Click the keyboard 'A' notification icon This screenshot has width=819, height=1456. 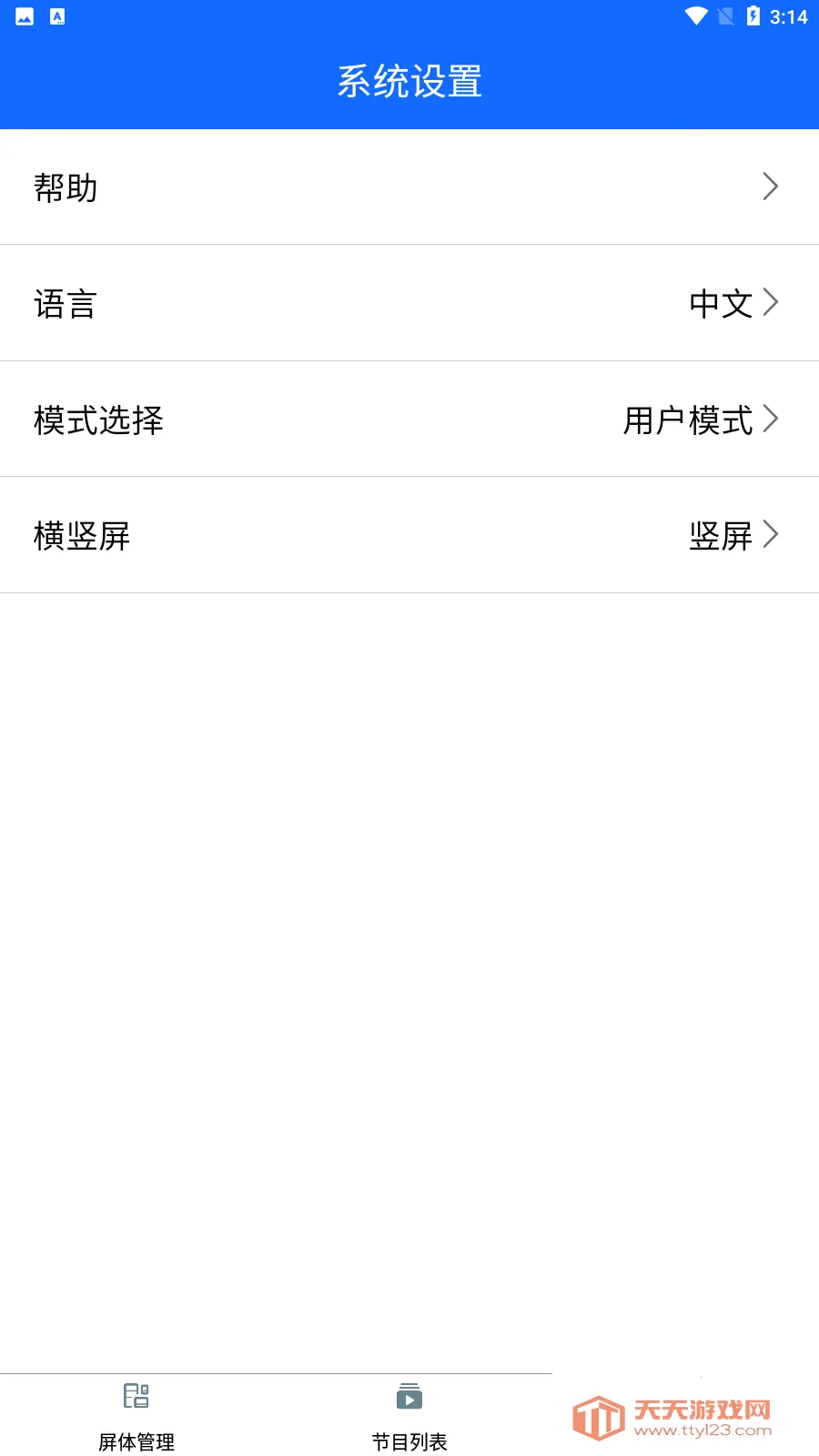click(59, 15)
